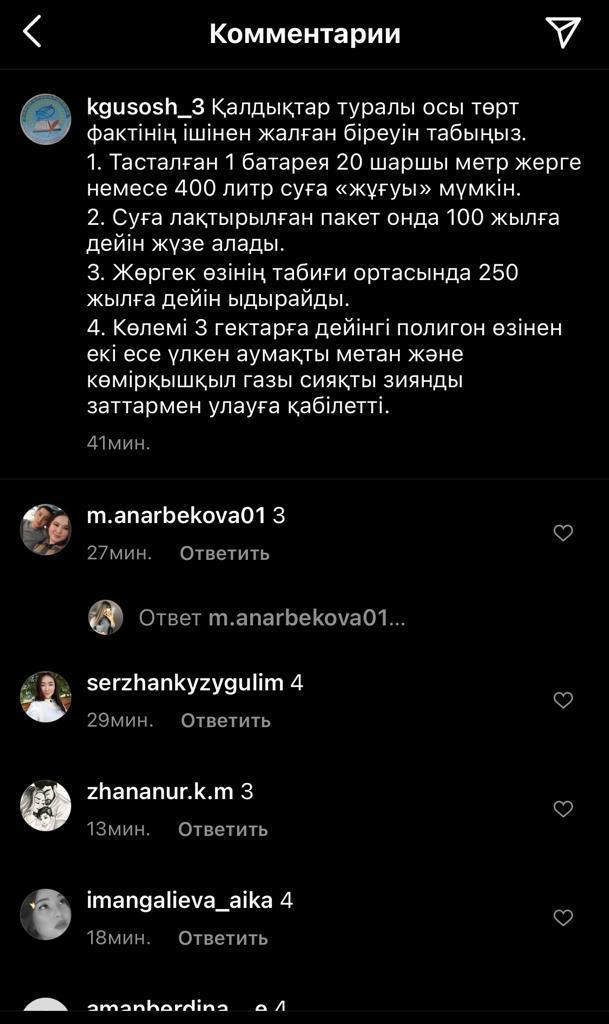Screen dimensions: 609x1024
Task: Open kgusosh_3 profile picture
Action: (x=46, y=119)
